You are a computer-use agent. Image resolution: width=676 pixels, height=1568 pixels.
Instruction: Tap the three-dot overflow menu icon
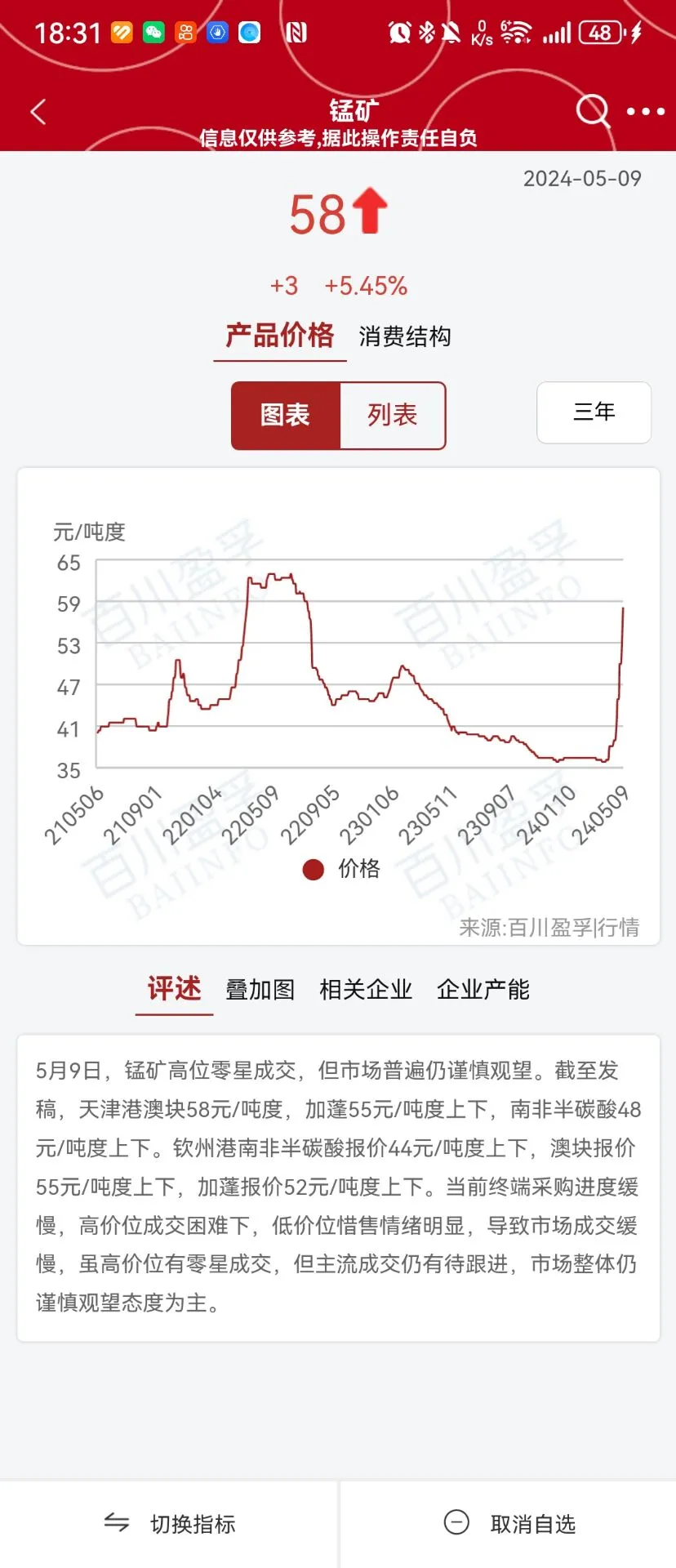[643, 111]
